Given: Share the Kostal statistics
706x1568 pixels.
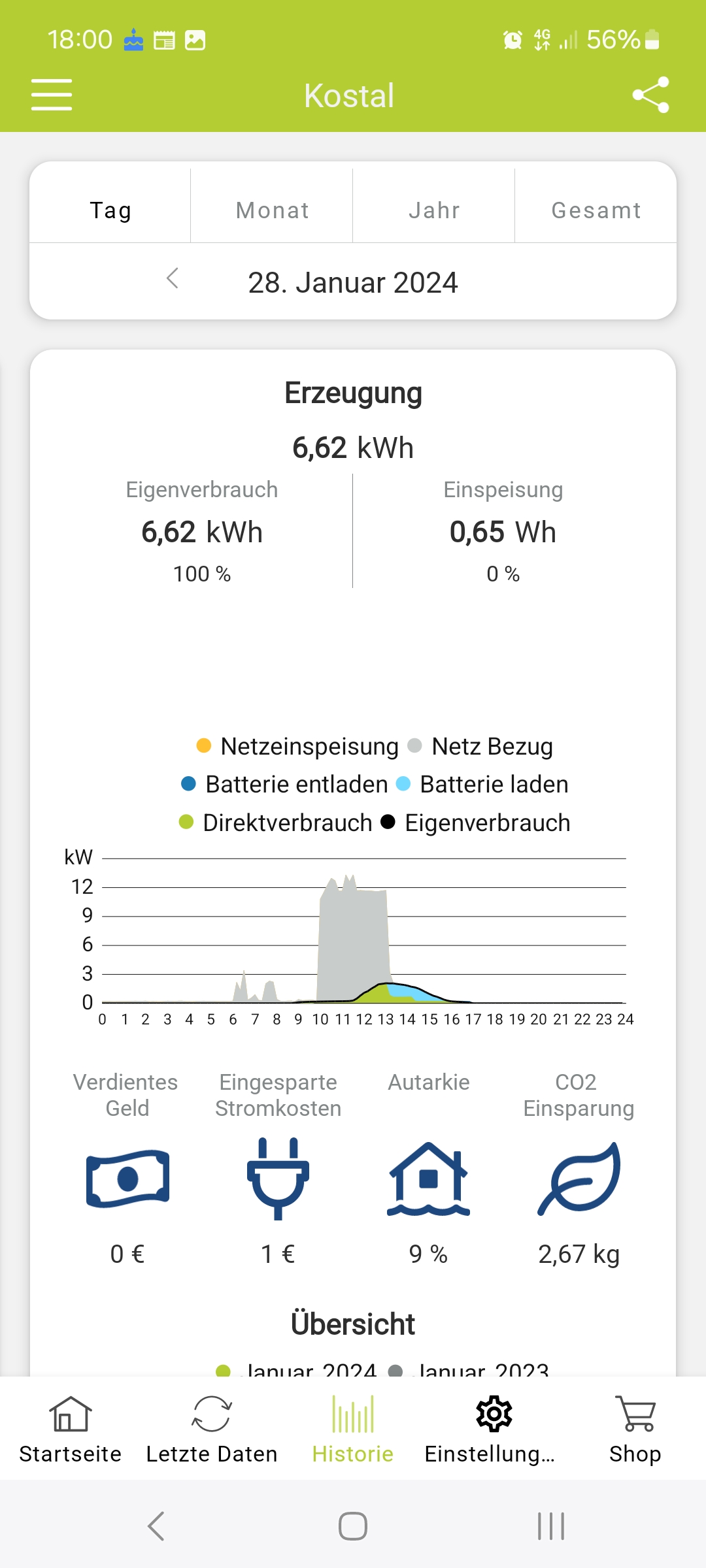Looking at the screenshot, I should point(650,95).
